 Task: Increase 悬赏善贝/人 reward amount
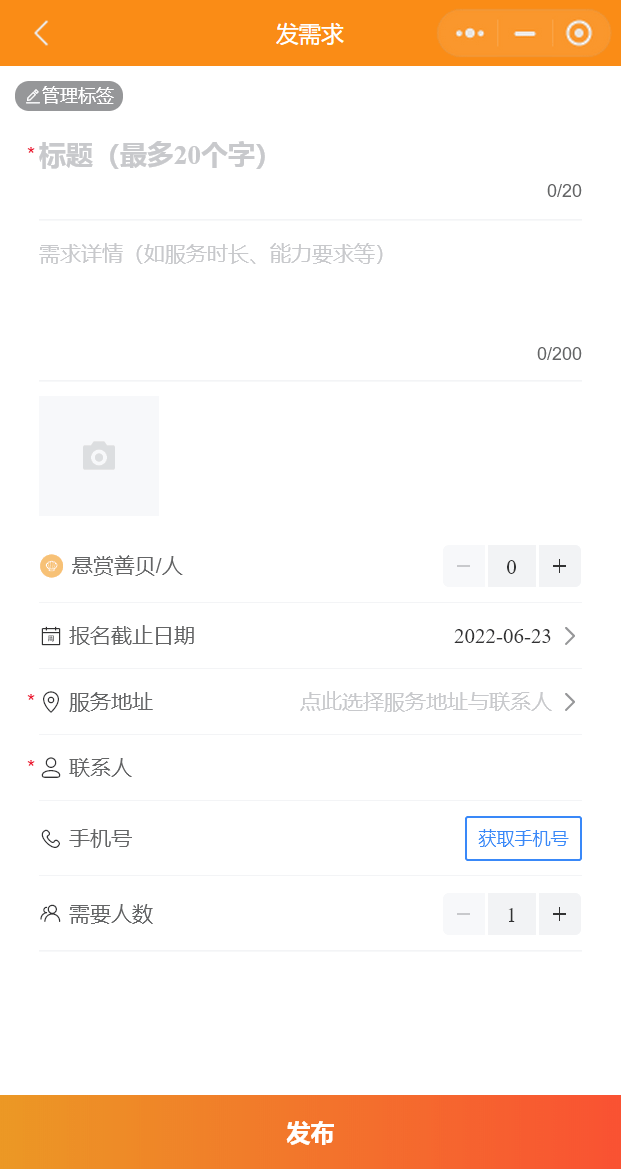tap(560, 566)
